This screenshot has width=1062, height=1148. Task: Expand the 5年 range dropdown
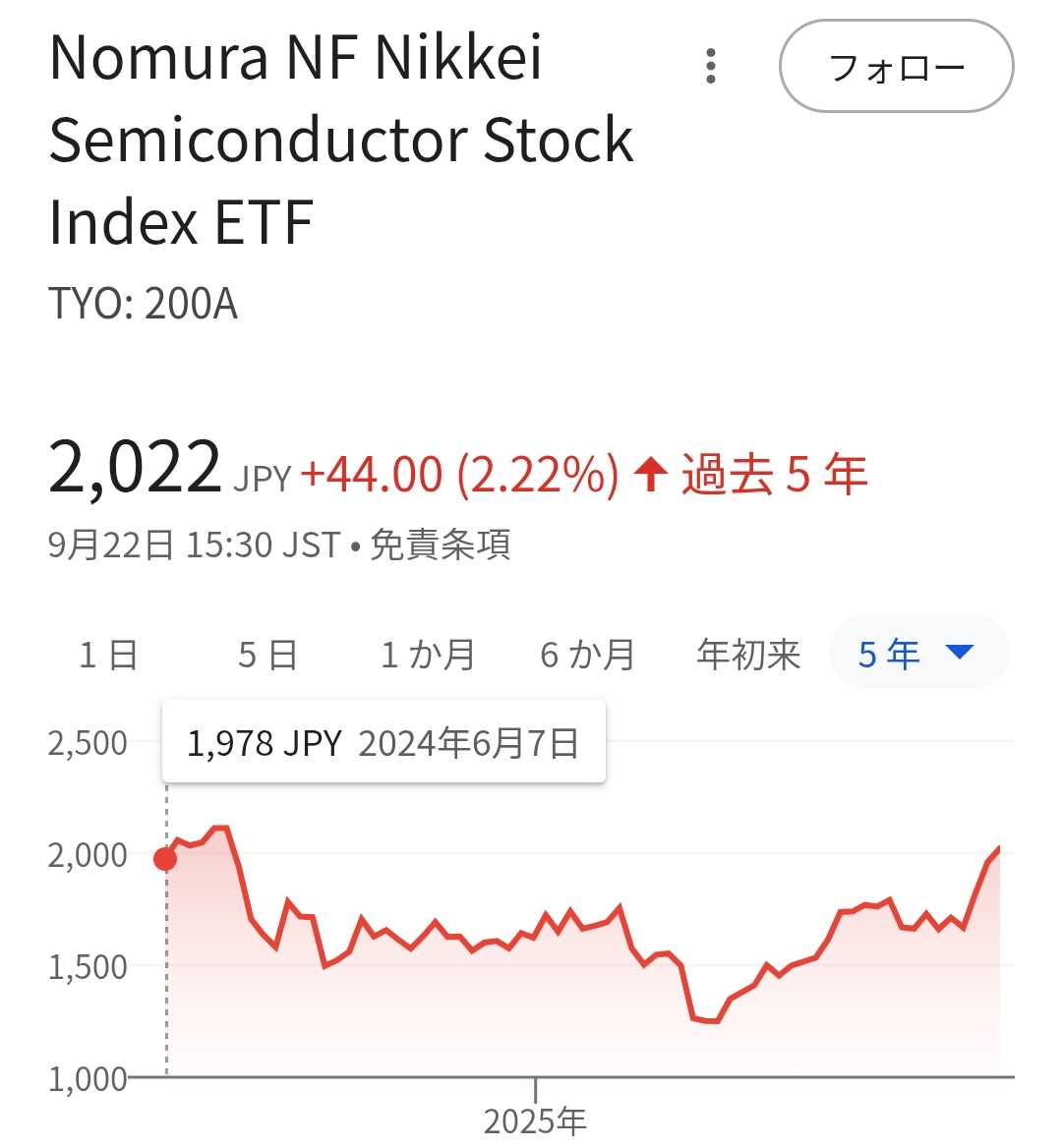917,653
